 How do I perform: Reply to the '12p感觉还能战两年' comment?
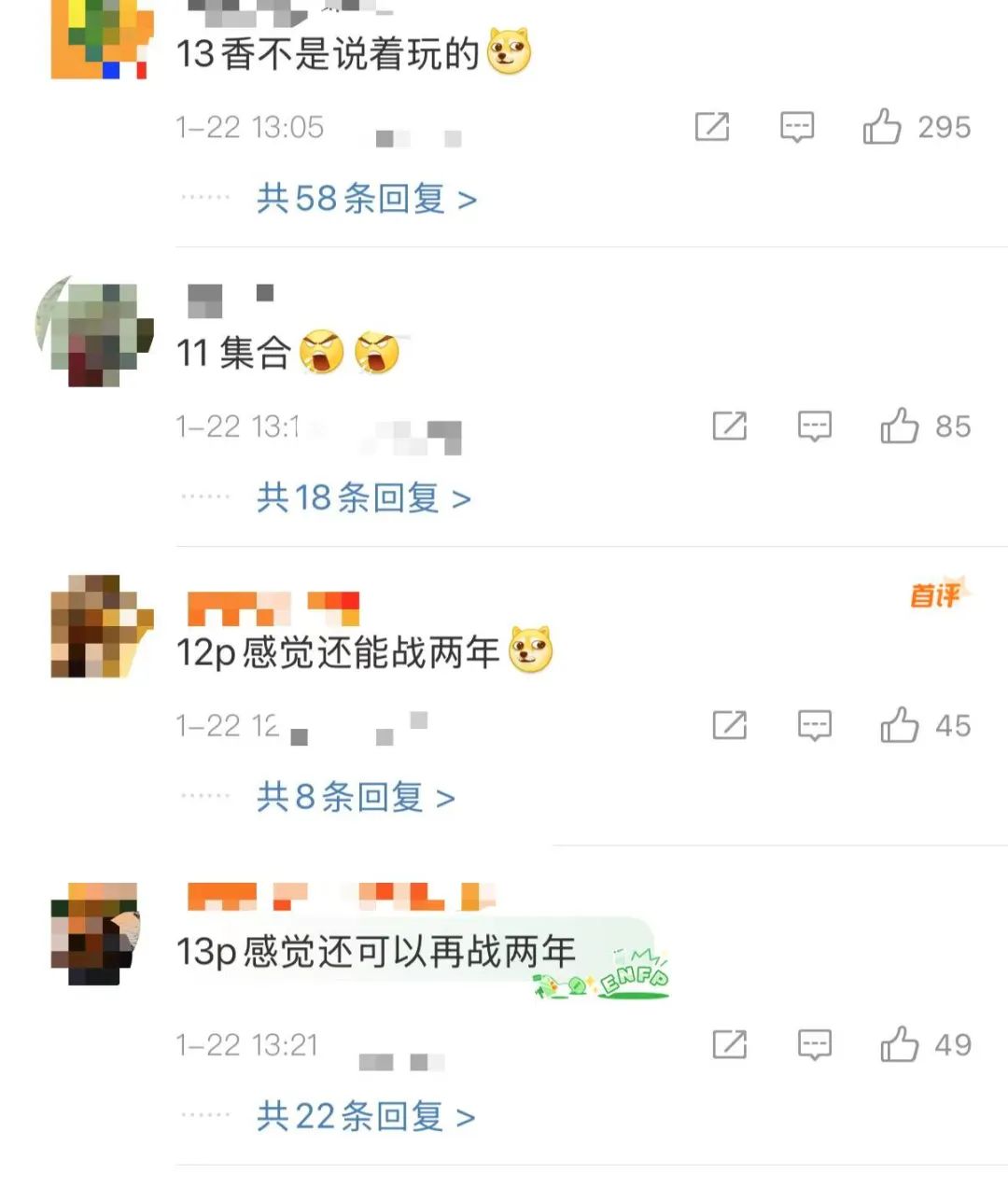coord(815,725)
